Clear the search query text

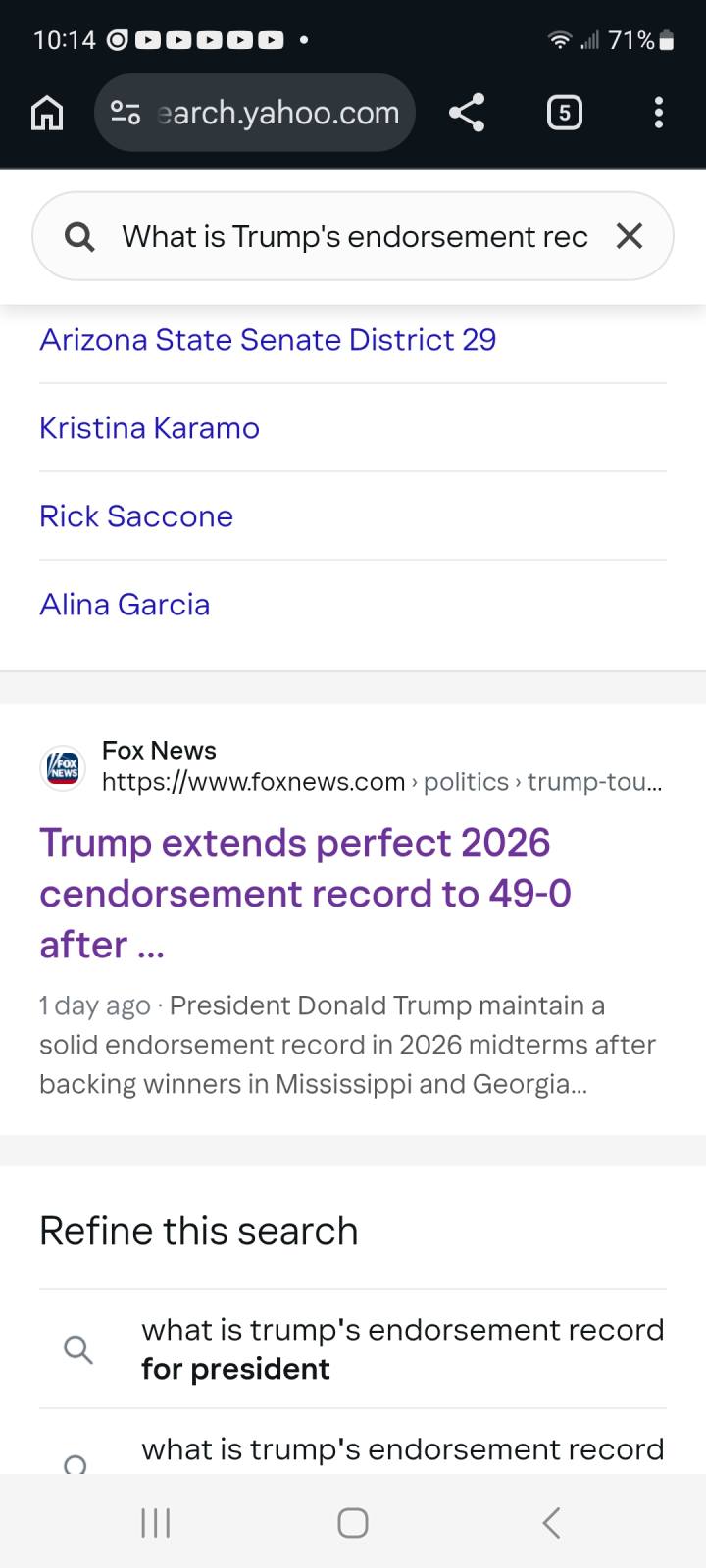tap(629, 236)
